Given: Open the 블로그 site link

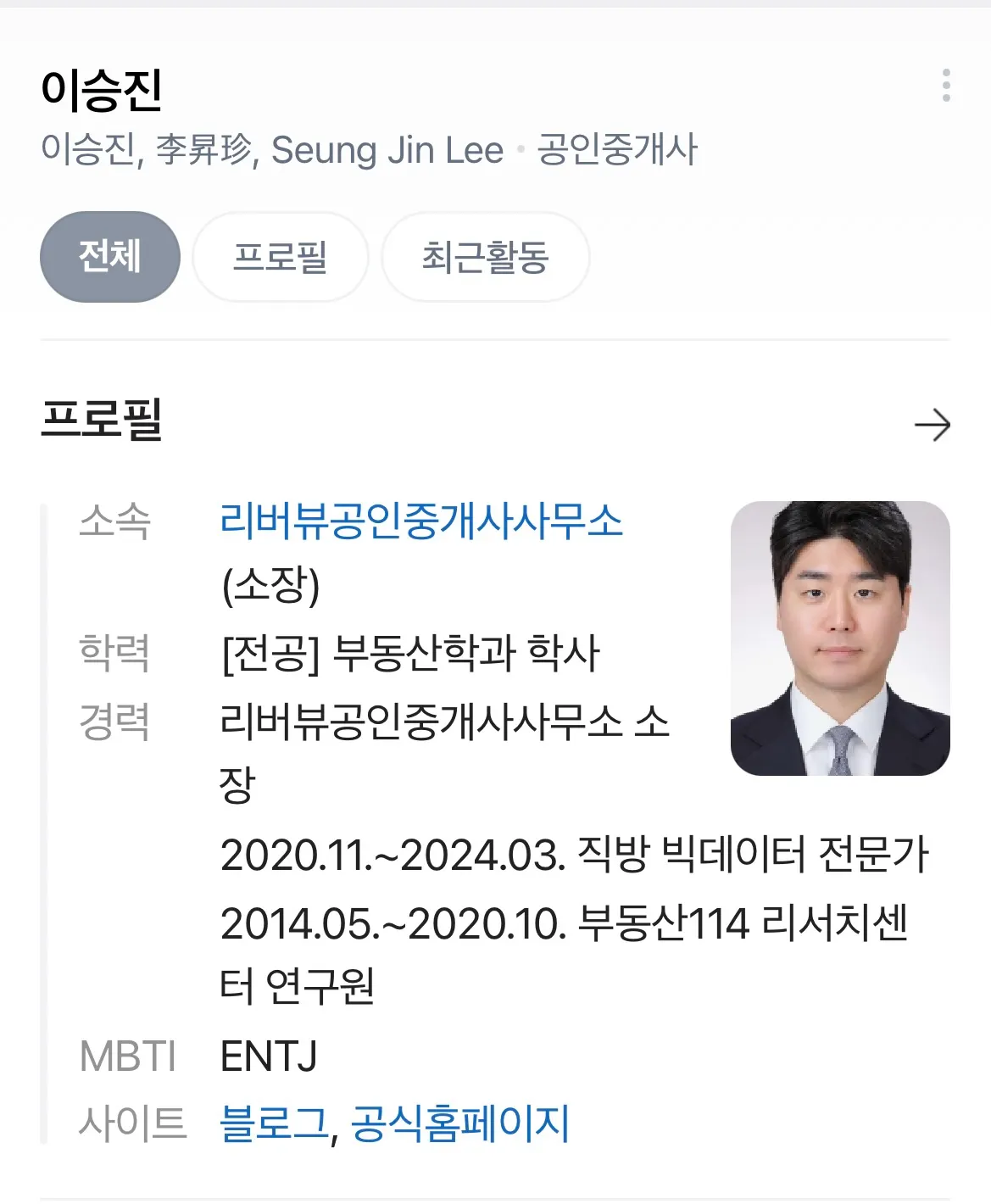Looking at the screenshot, I should tap(273, 1123).
